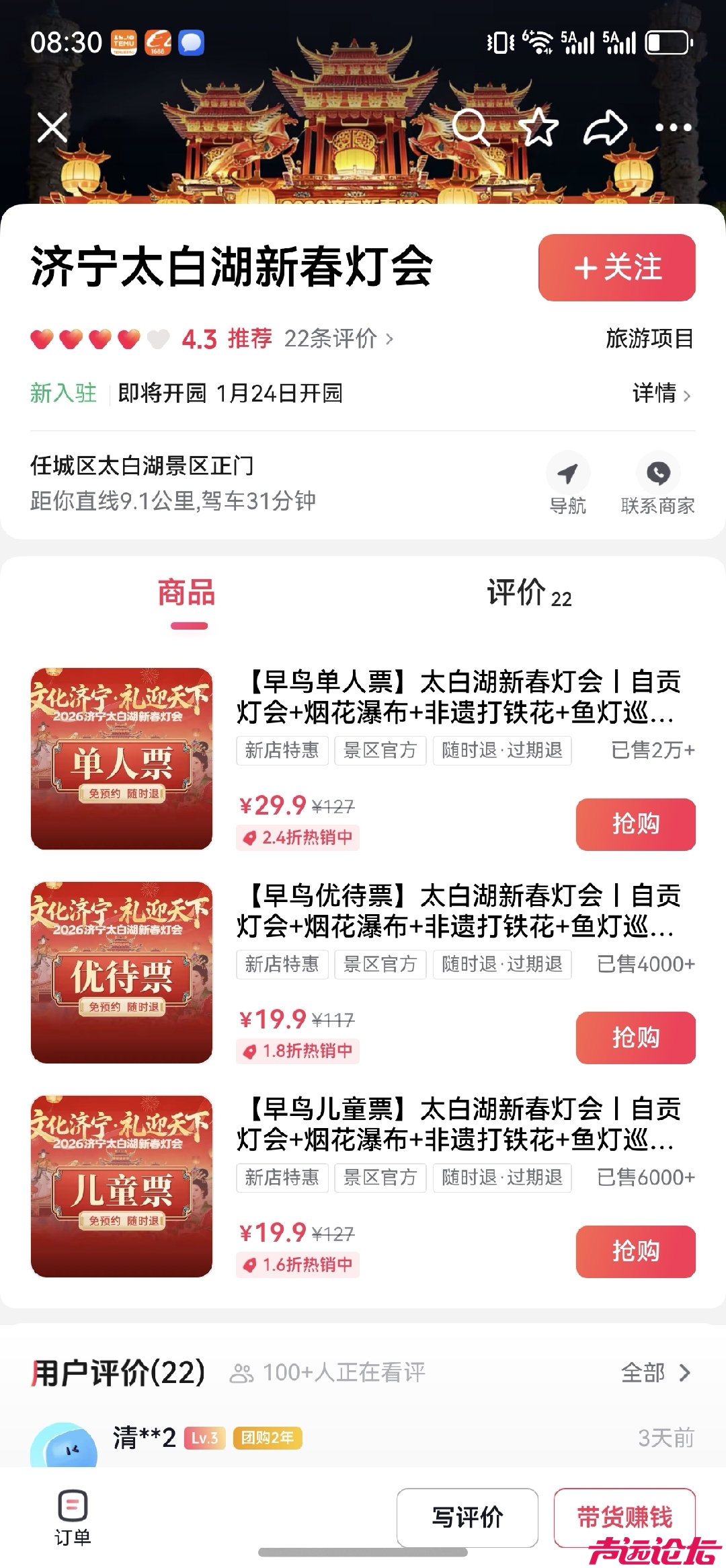
Task: Open the three-dot overflow menu
Action: tap(673, 127)
